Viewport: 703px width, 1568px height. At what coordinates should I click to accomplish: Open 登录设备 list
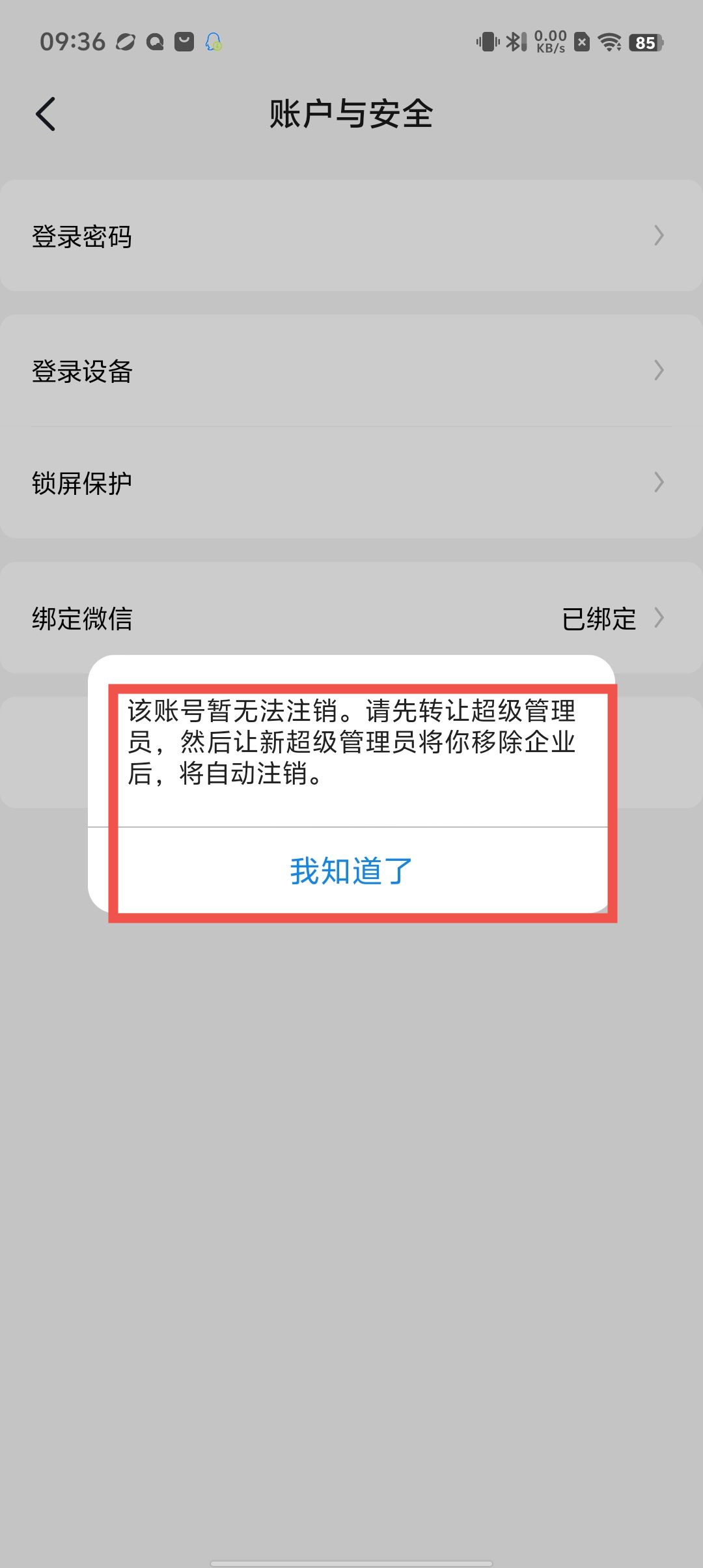click(351, 371)
